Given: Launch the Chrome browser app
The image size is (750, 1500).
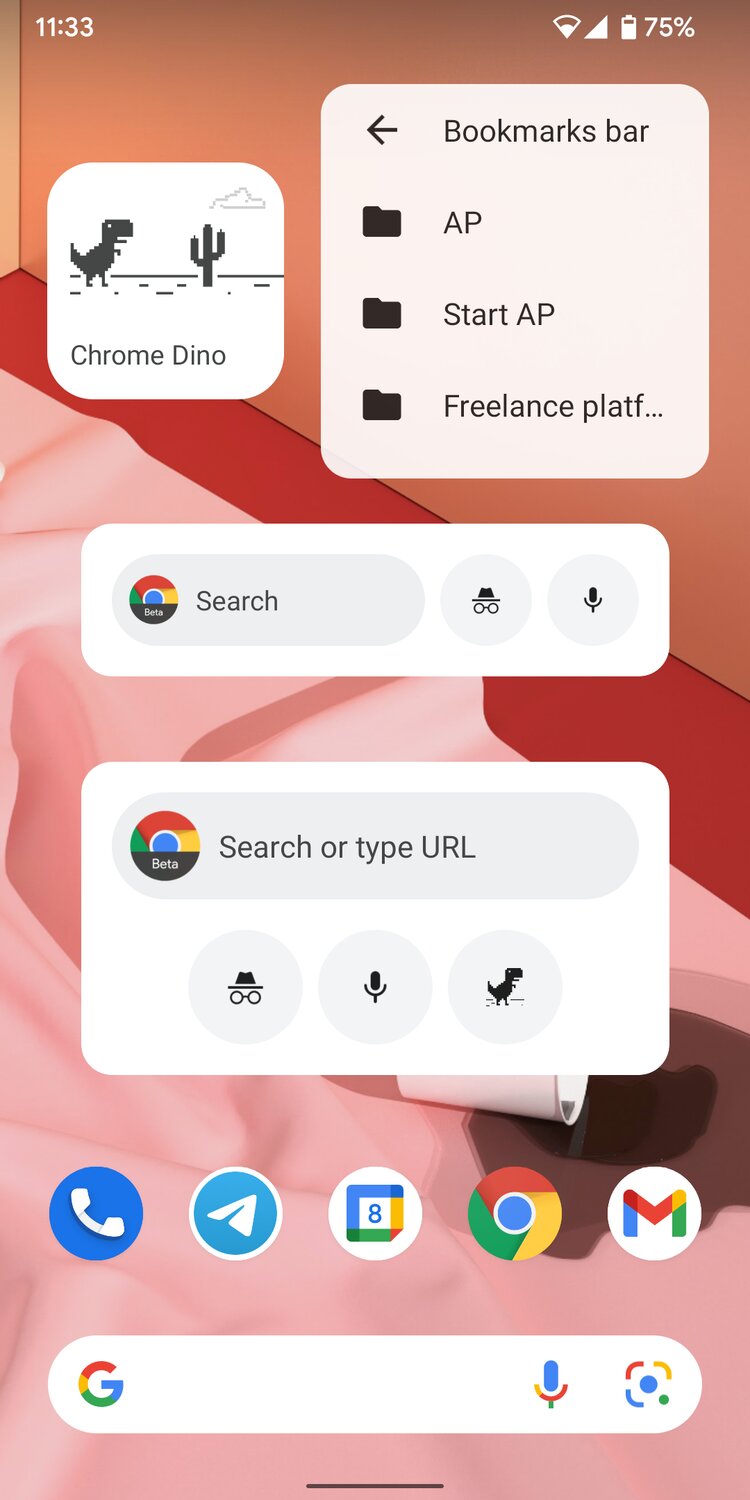Looking at the screenshot, I should pos(514,1213).
